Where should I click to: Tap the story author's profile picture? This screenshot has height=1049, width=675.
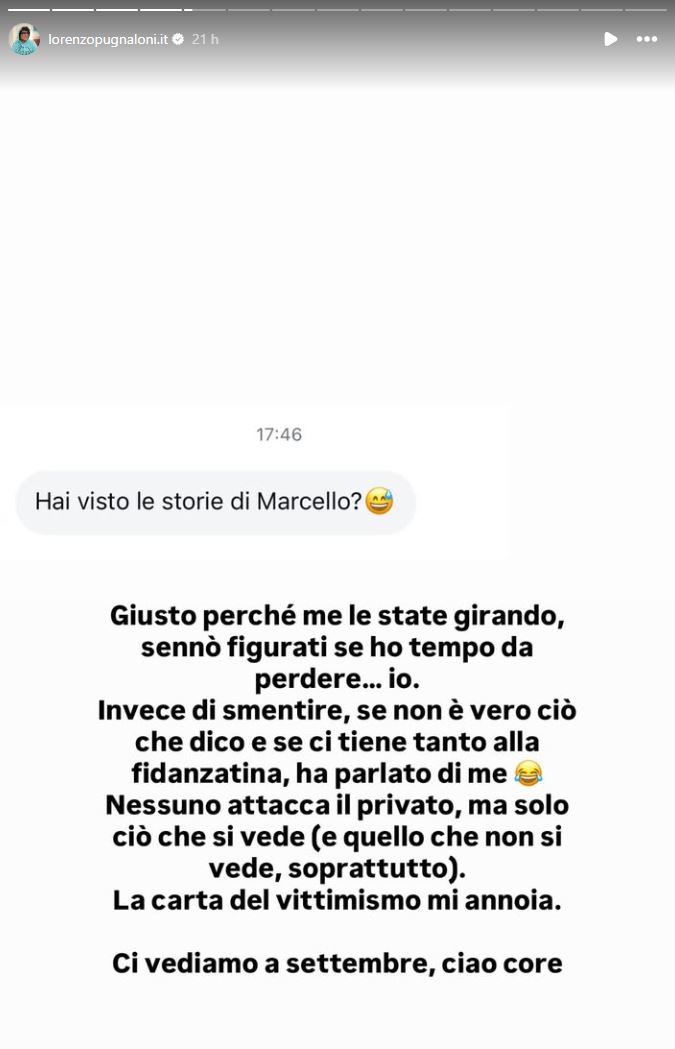(24, 39)
